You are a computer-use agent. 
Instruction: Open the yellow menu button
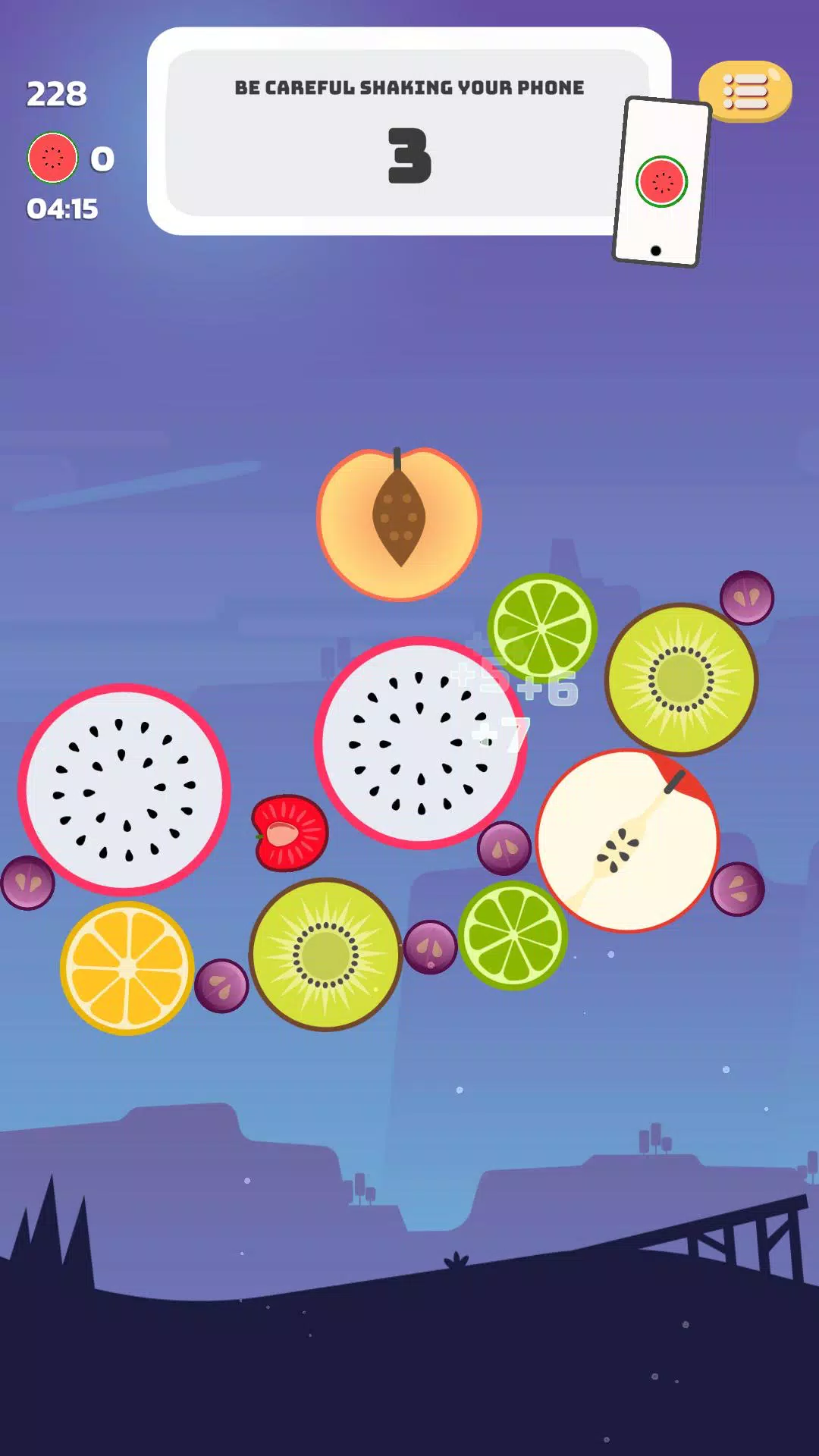click(745, 92)
